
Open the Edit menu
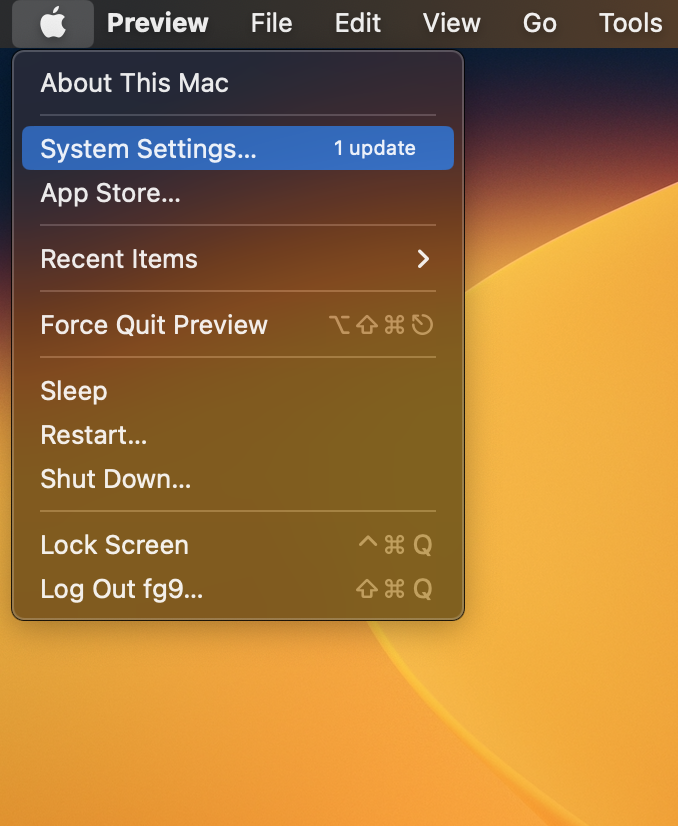[x=358, y=23]
